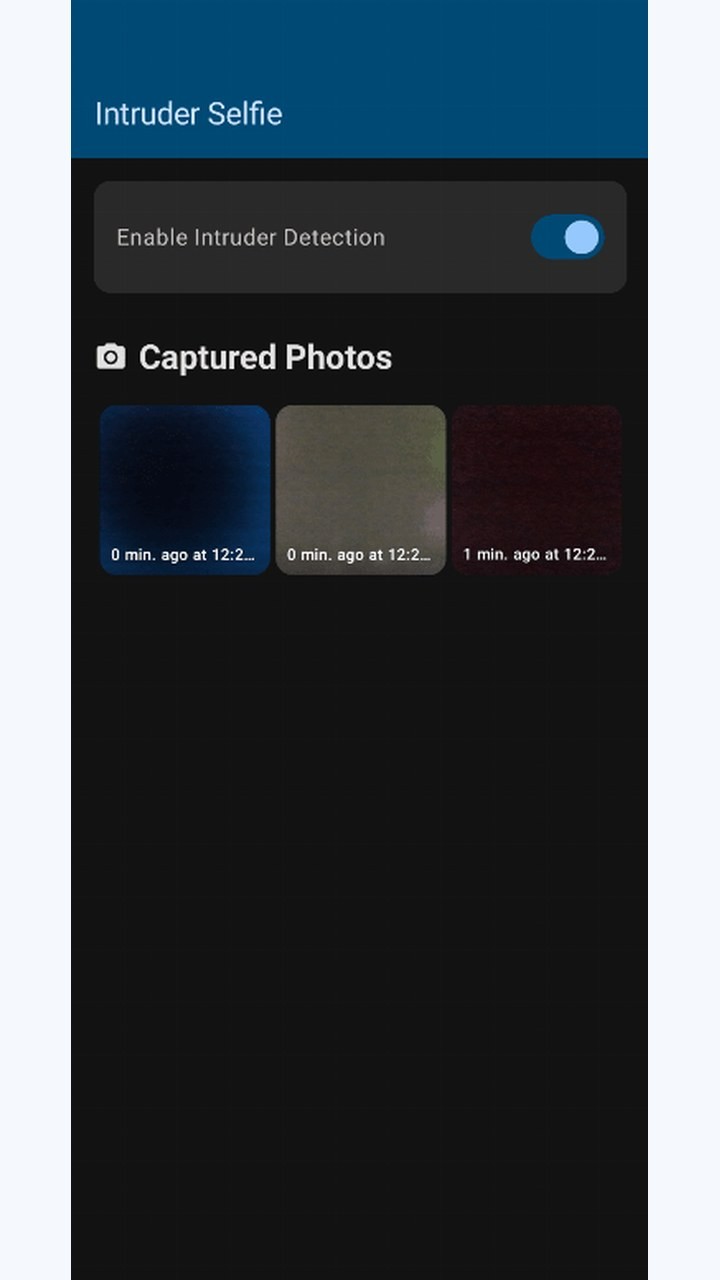Open the dark red photo from 1 min. ago

point(536,490)
